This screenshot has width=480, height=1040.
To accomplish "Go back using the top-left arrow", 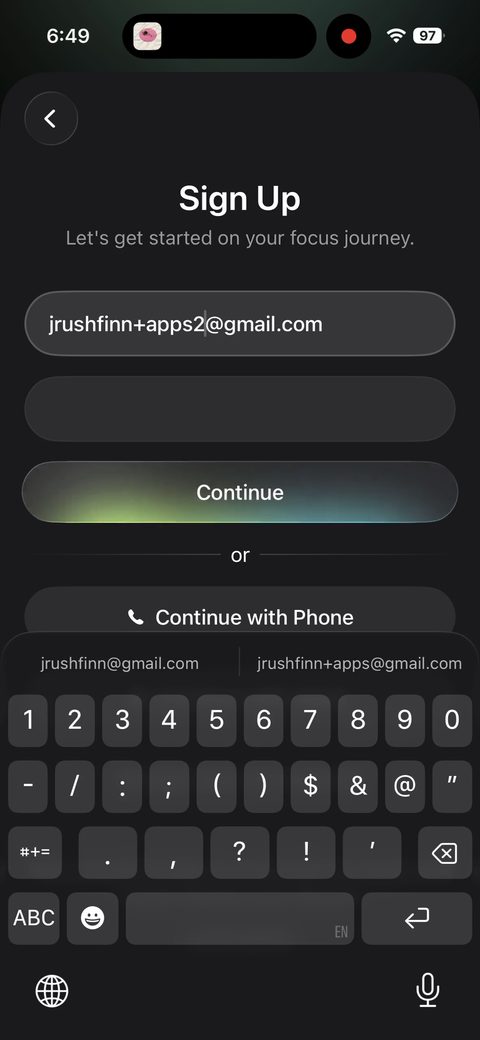I will coord(51,119).
